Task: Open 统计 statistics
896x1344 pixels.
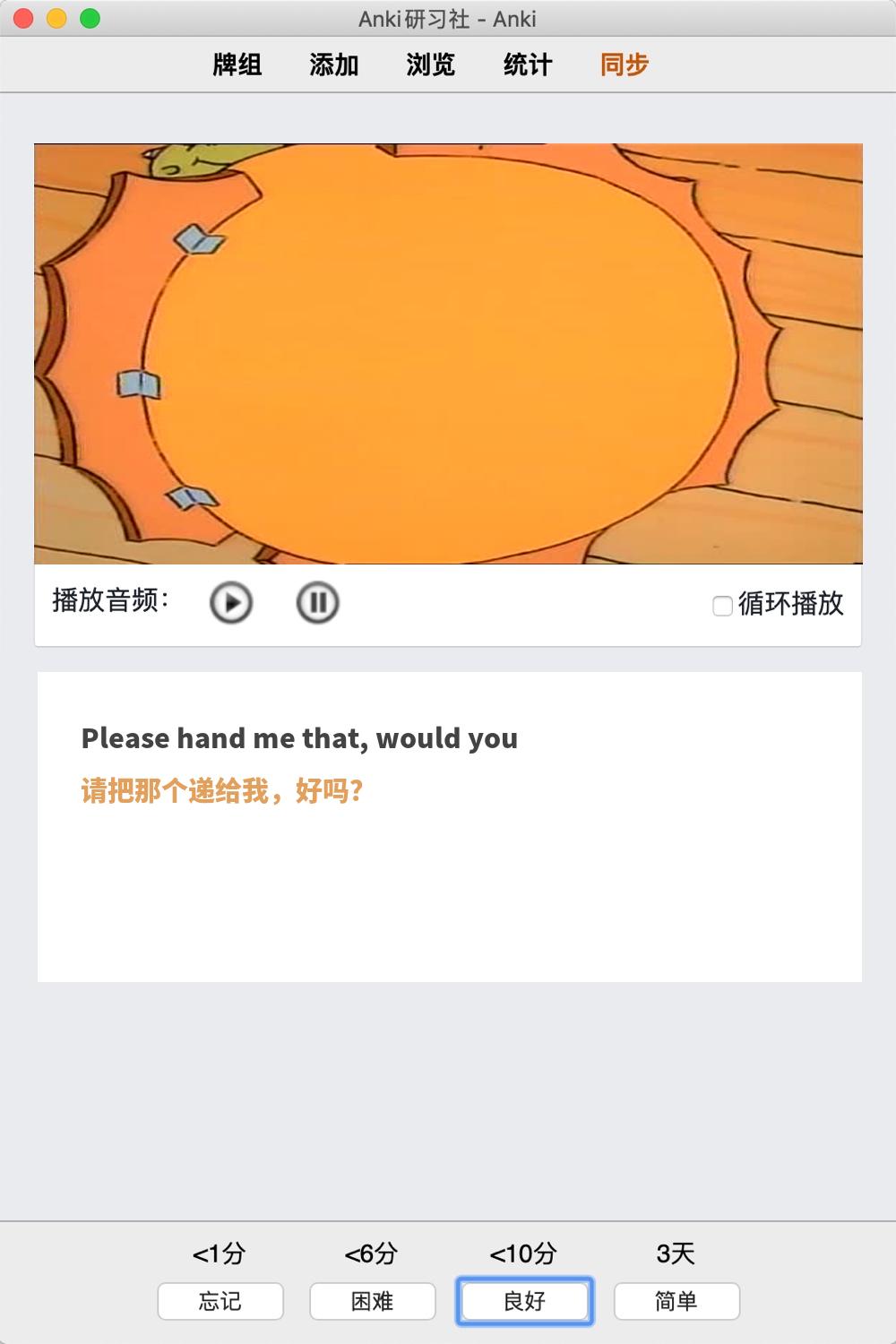Action: [x=528, y=65]
